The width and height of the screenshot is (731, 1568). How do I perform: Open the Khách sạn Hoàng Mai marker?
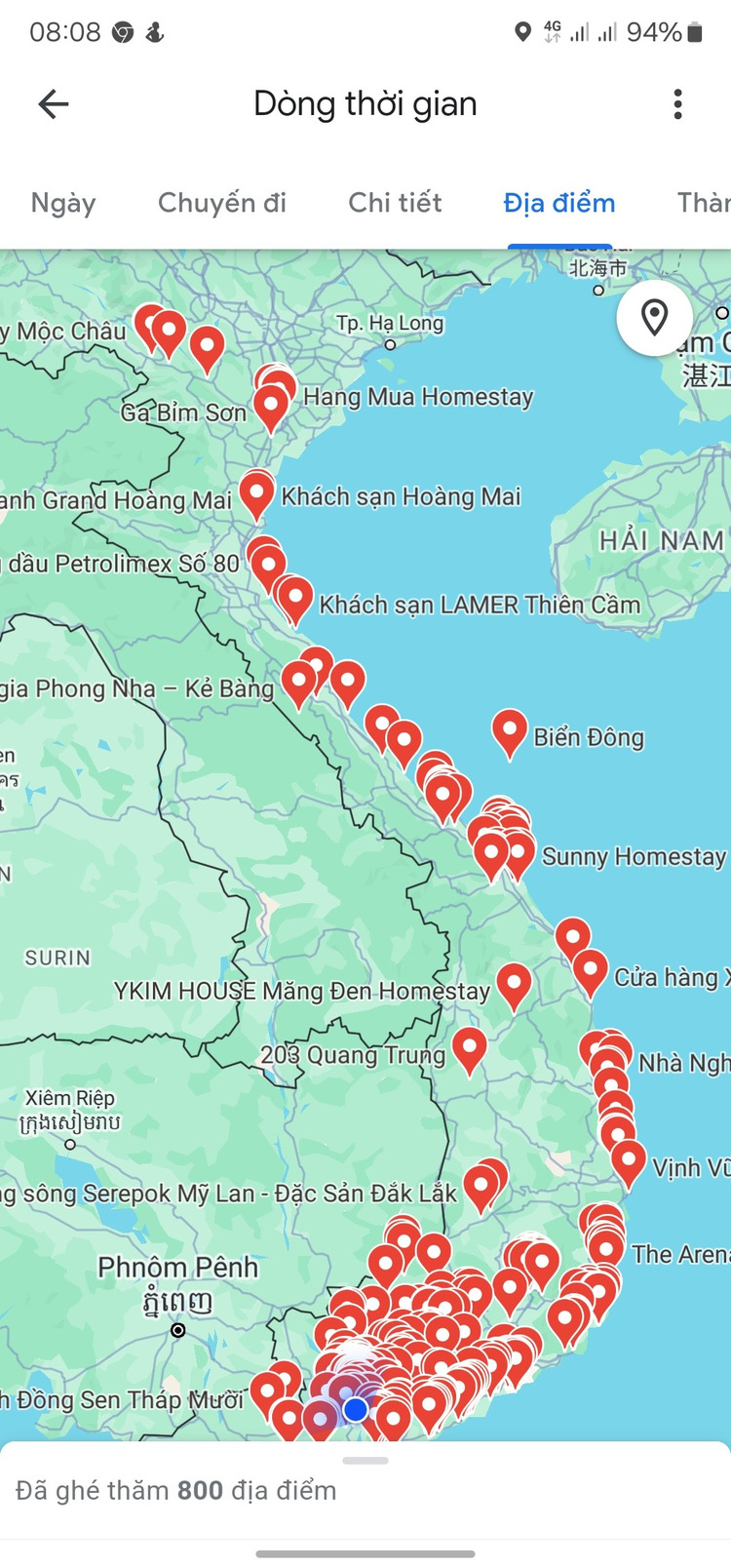click(256, 490)
